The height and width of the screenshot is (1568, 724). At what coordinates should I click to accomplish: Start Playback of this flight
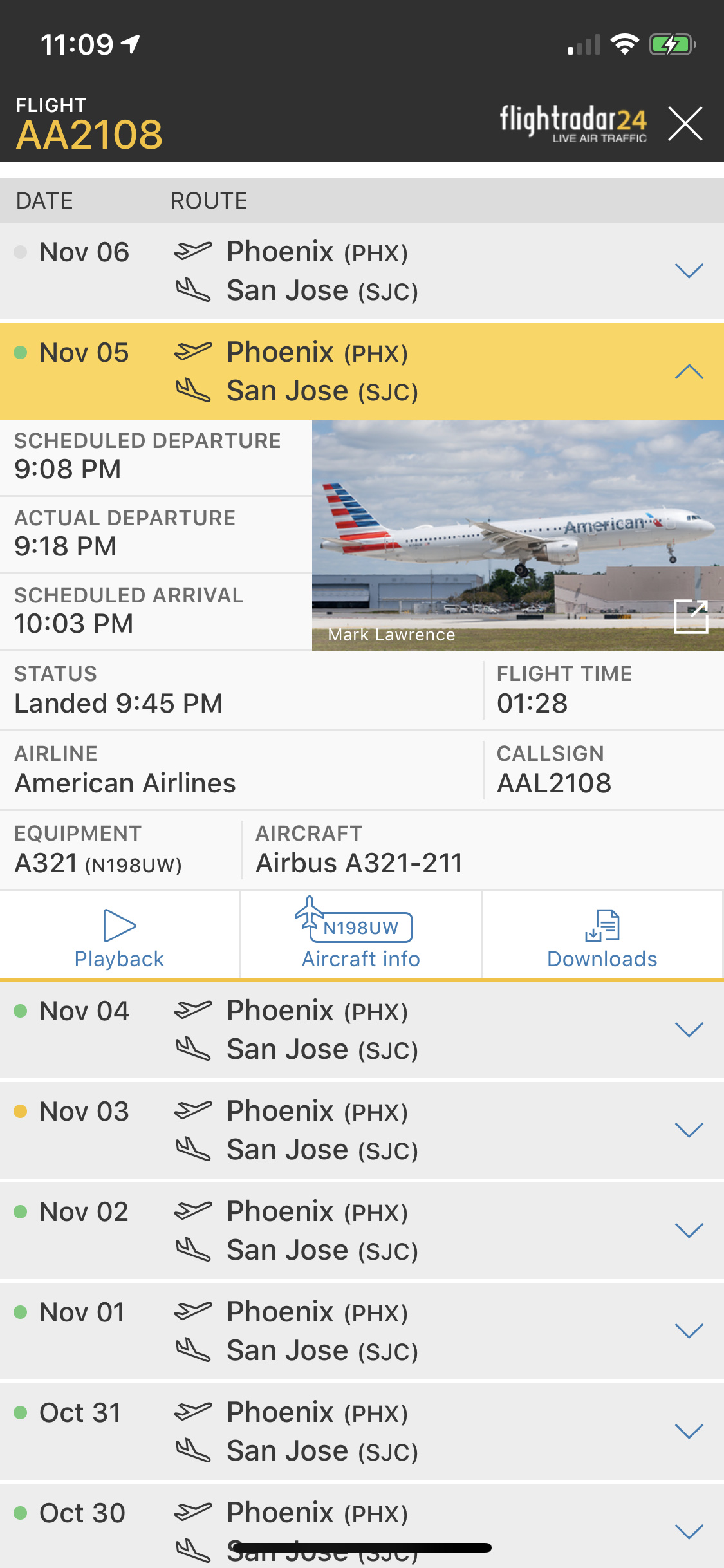pyautogui.click(x=120, y=938)
